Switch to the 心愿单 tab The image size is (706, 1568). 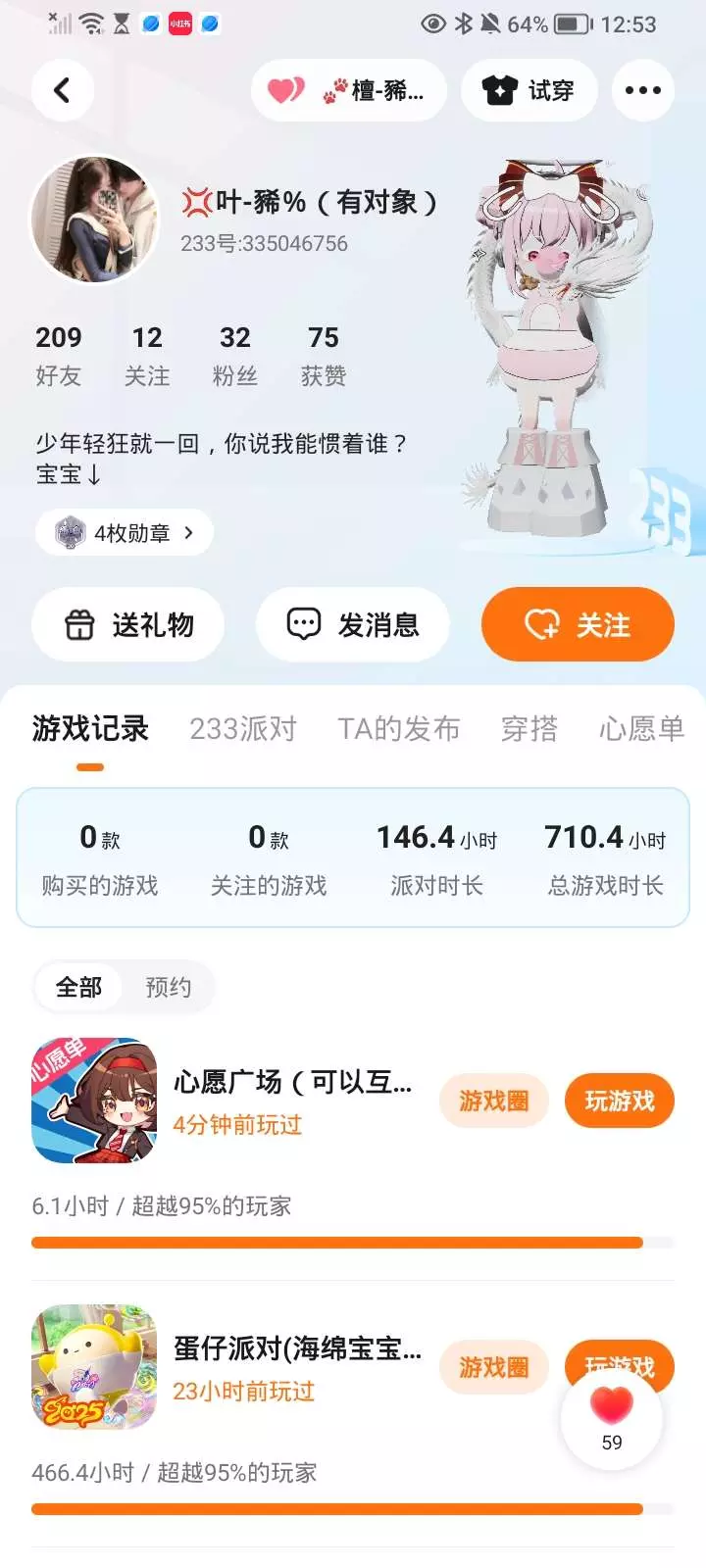642,728
